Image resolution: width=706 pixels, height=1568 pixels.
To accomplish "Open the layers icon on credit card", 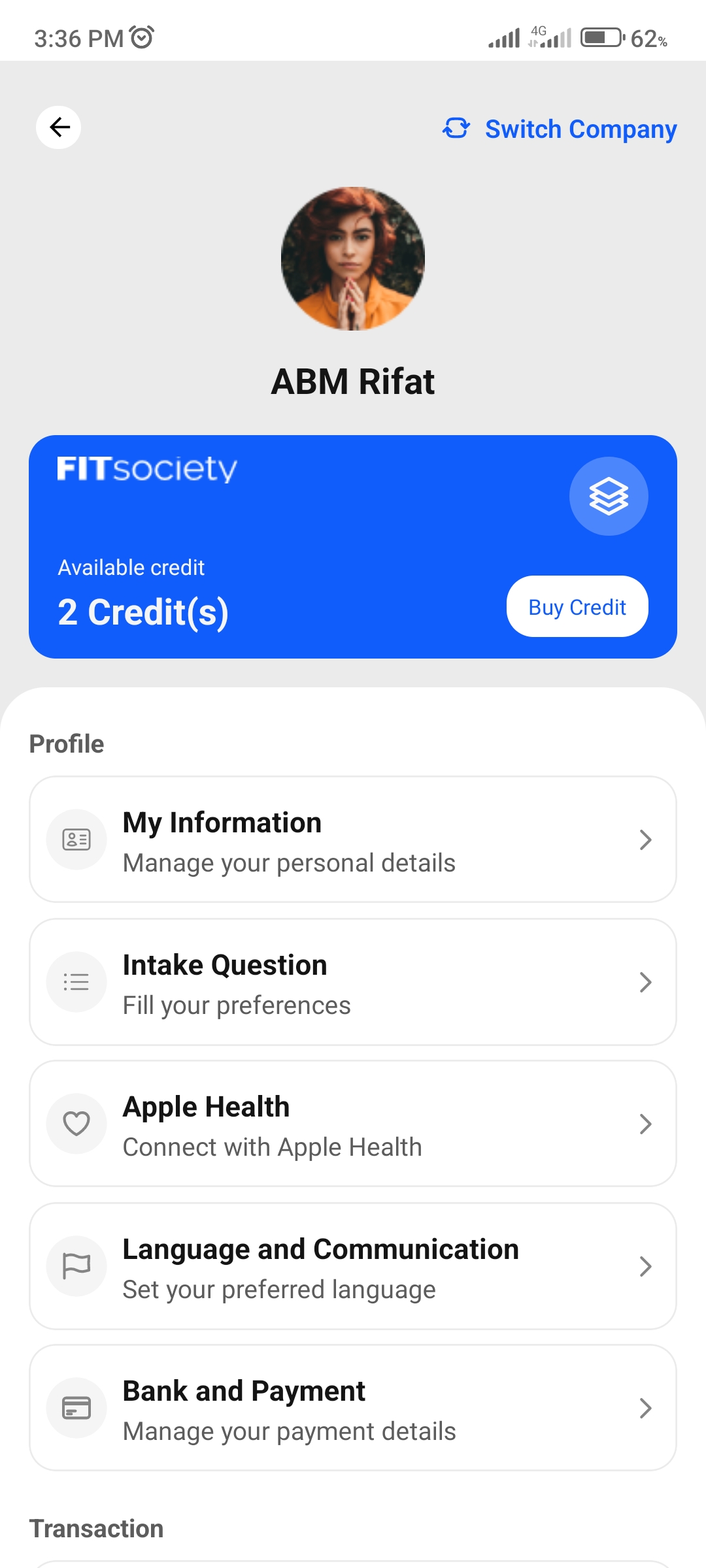I will click(609, 497).
